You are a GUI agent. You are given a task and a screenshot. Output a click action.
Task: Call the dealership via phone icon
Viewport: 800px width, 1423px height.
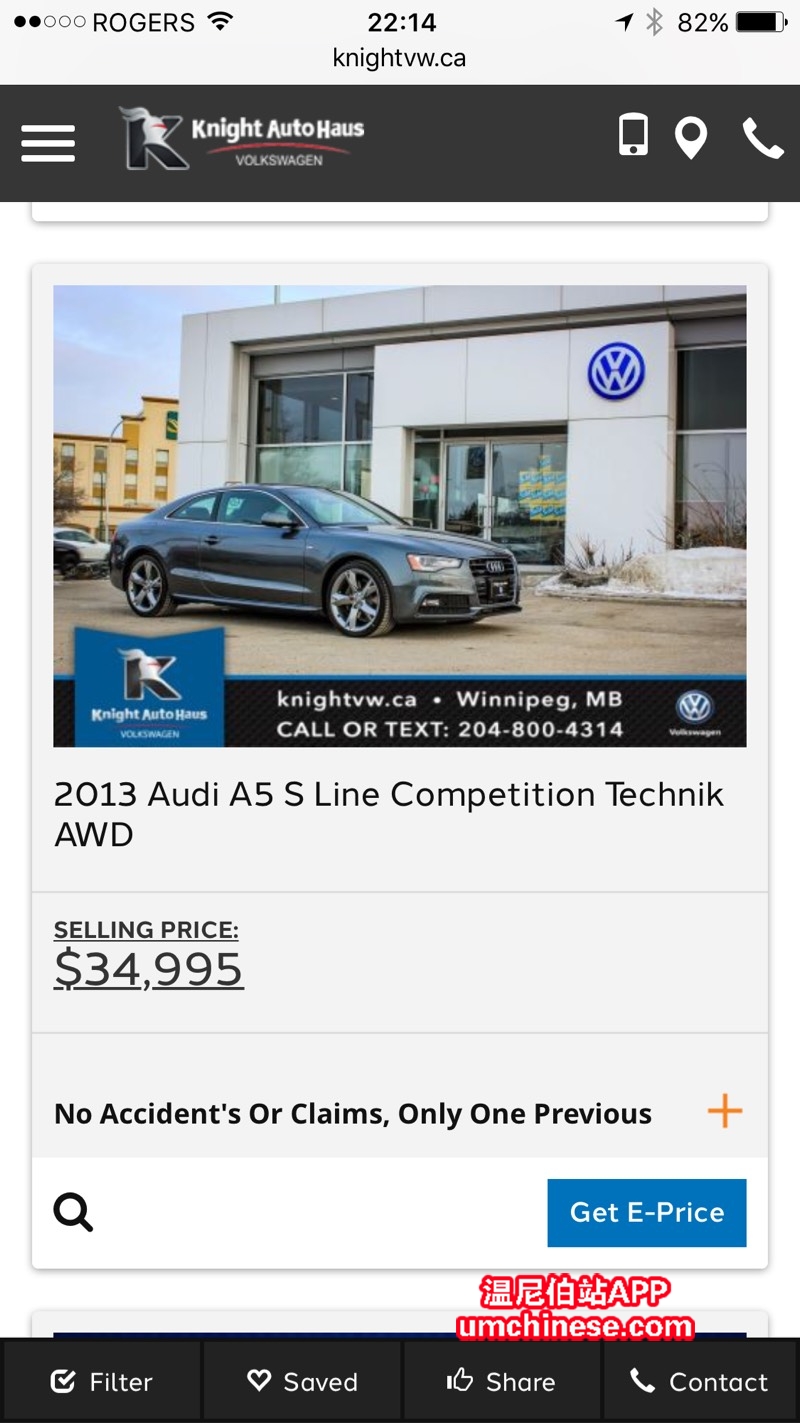tap(762, 139)
